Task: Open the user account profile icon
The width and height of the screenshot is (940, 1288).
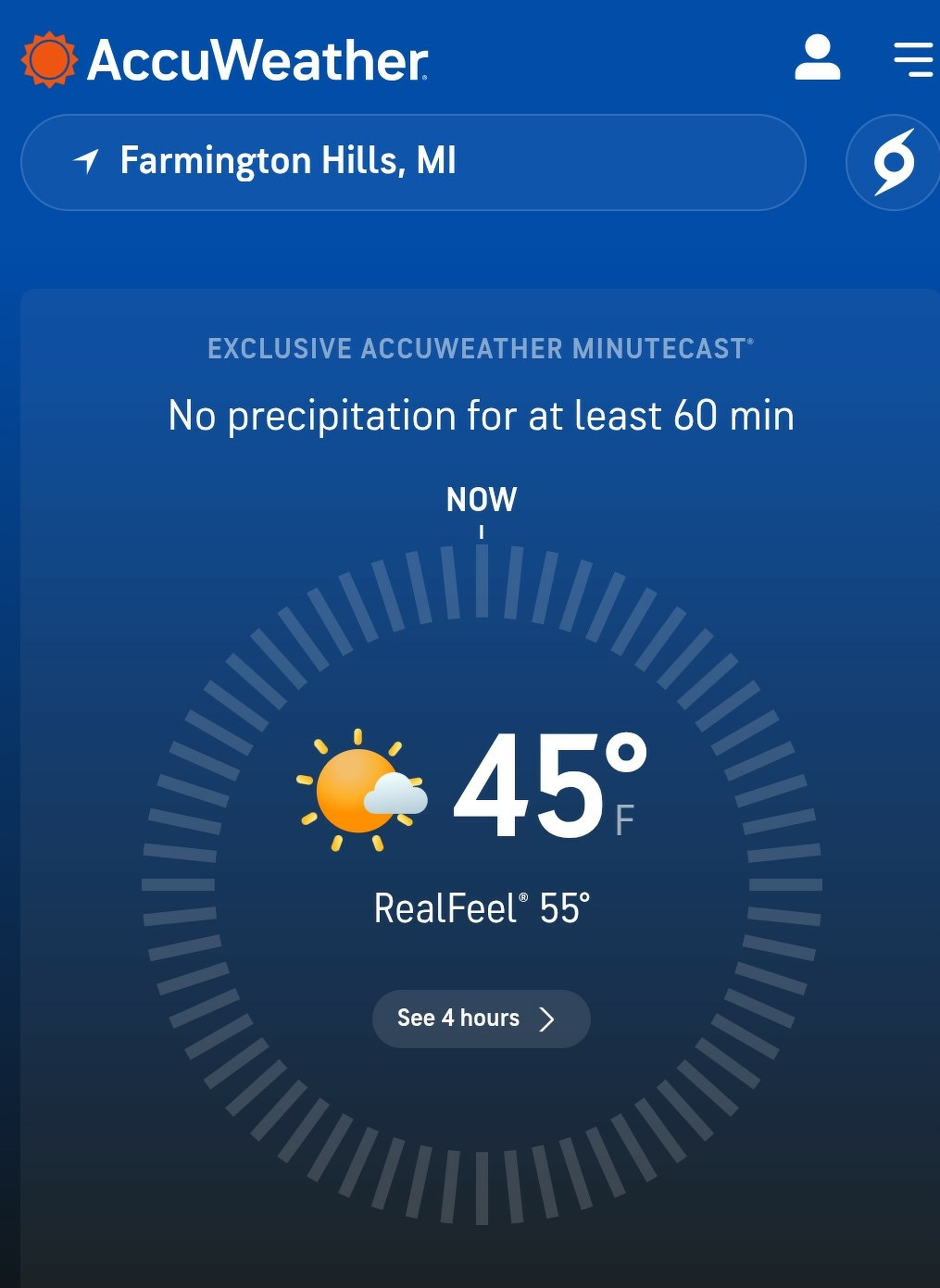Action: pos(817,58)
